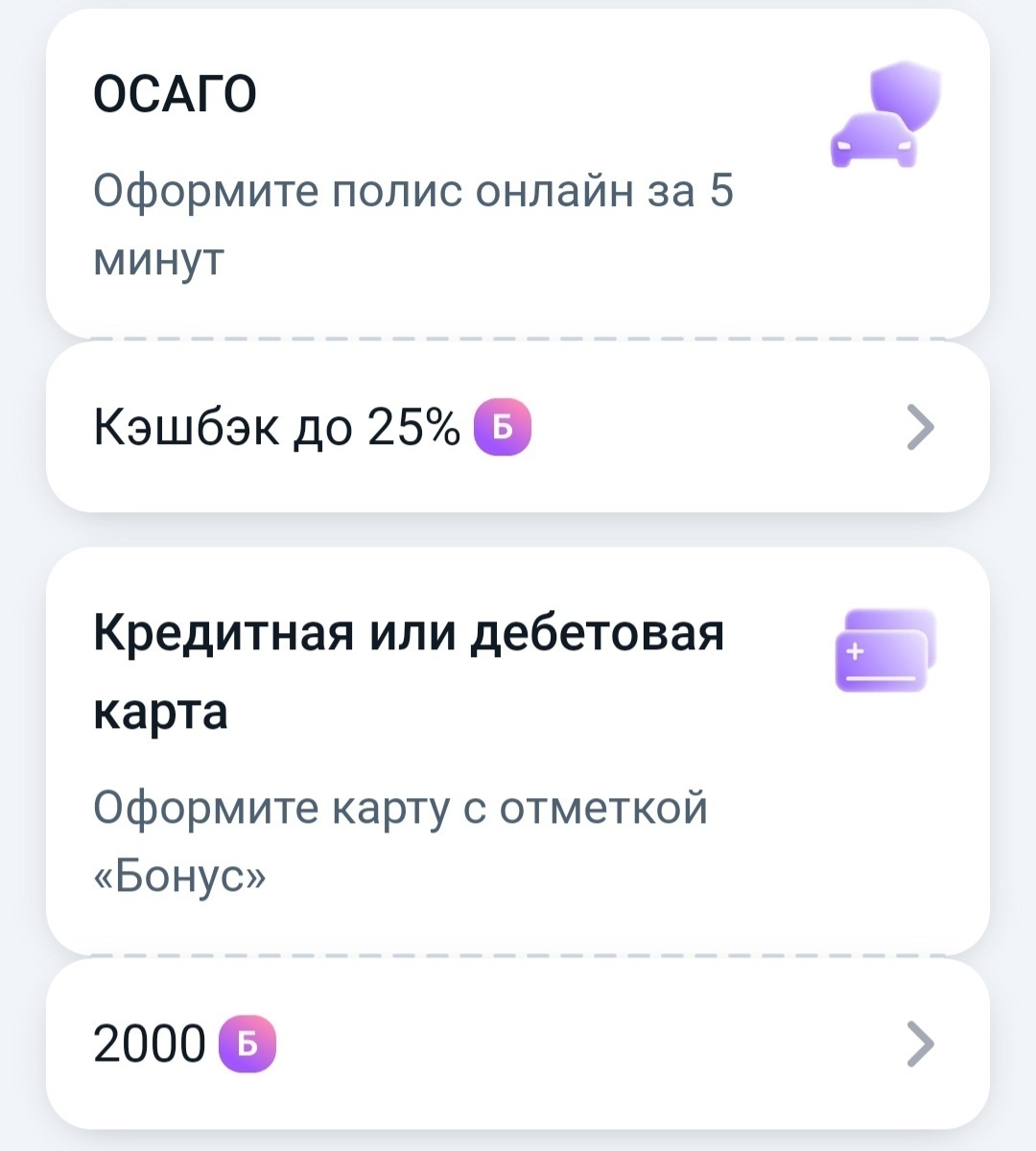Click the dashed divider under the ОСАГО card
This screenshot has width=1036, height=1151.
click(x=518, y=338)
